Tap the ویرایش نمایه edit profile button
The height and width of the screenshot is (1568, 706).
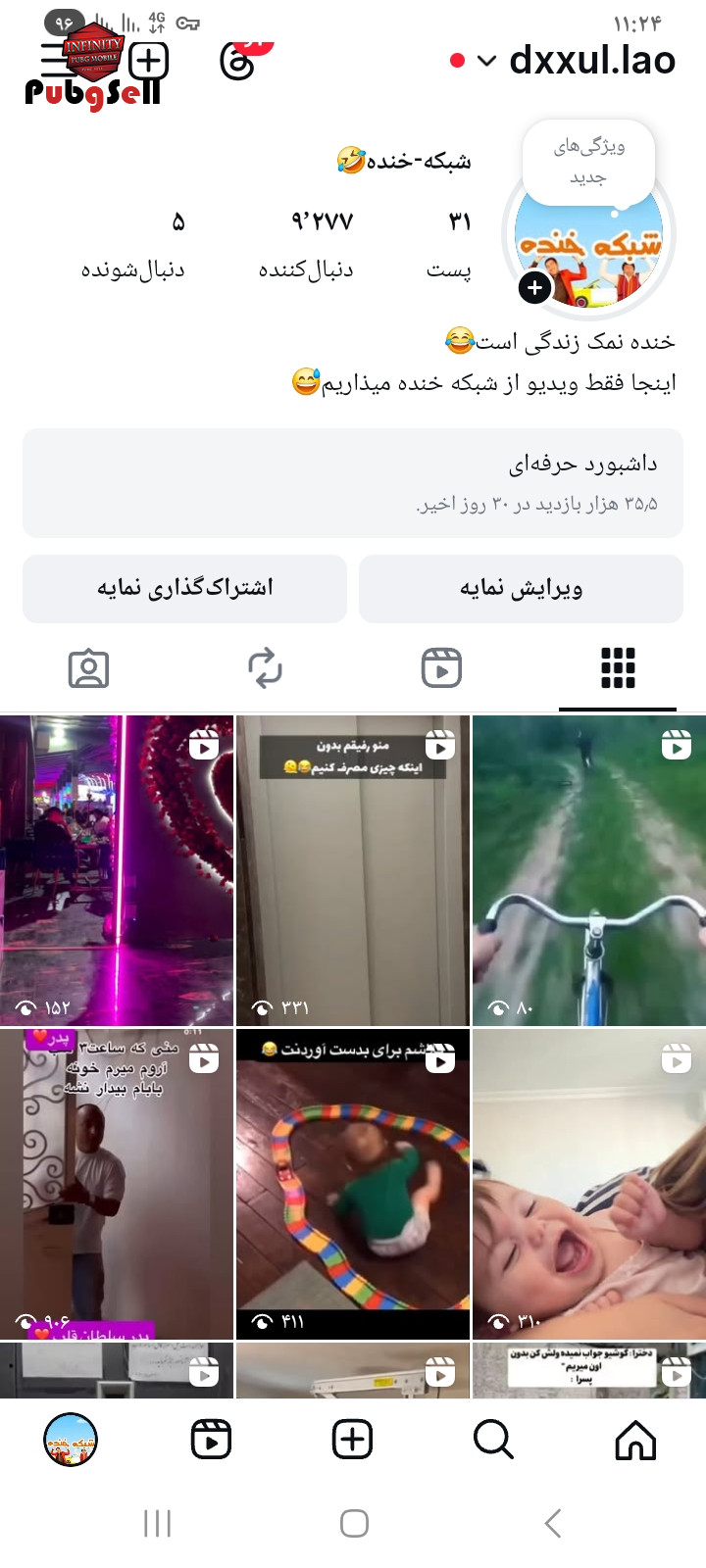pyautogui.click(x=521, y=588)
